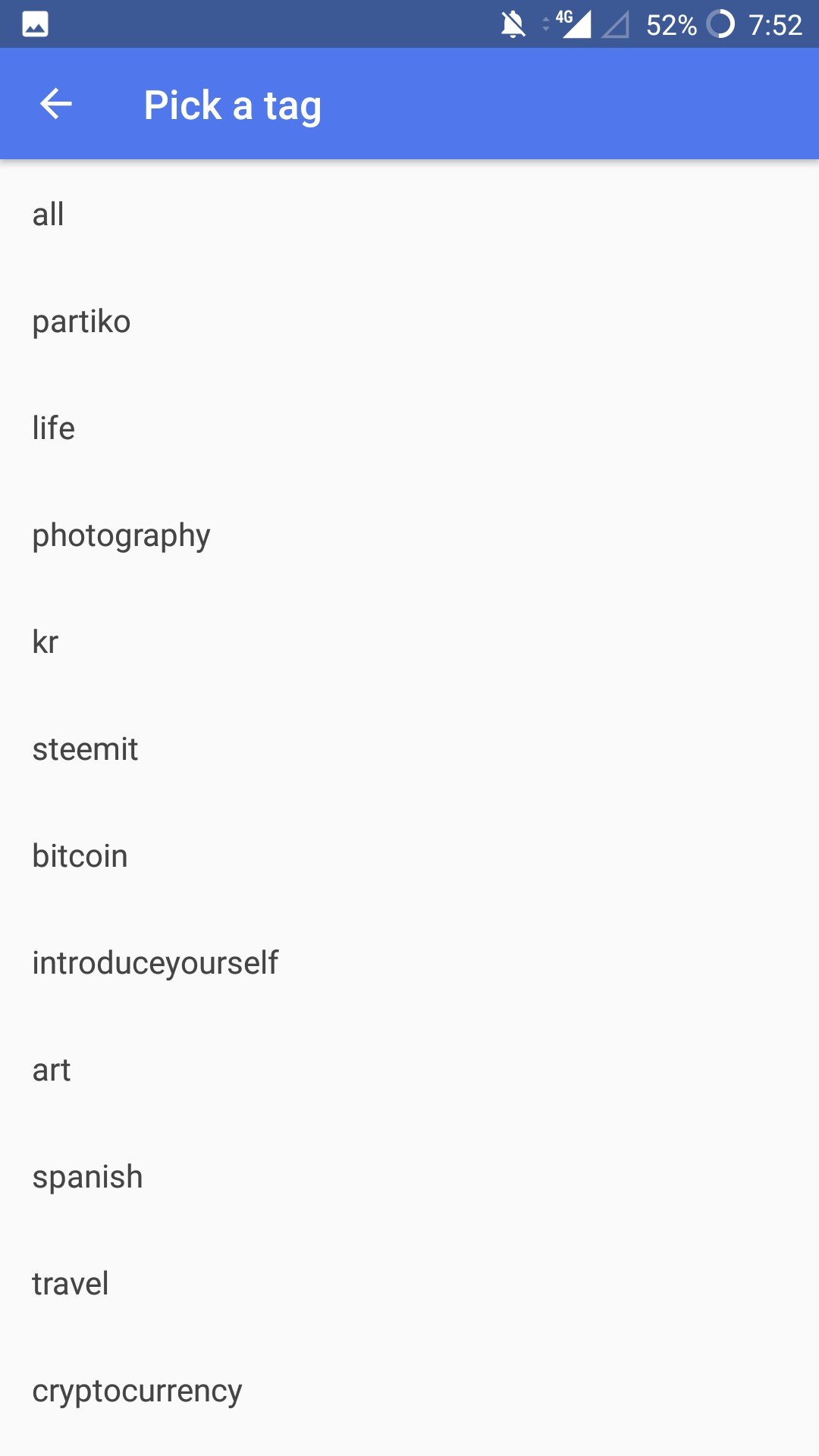Tap the kr tag
This screenshot has height=1456, width=819.
[x=409, y=642]
